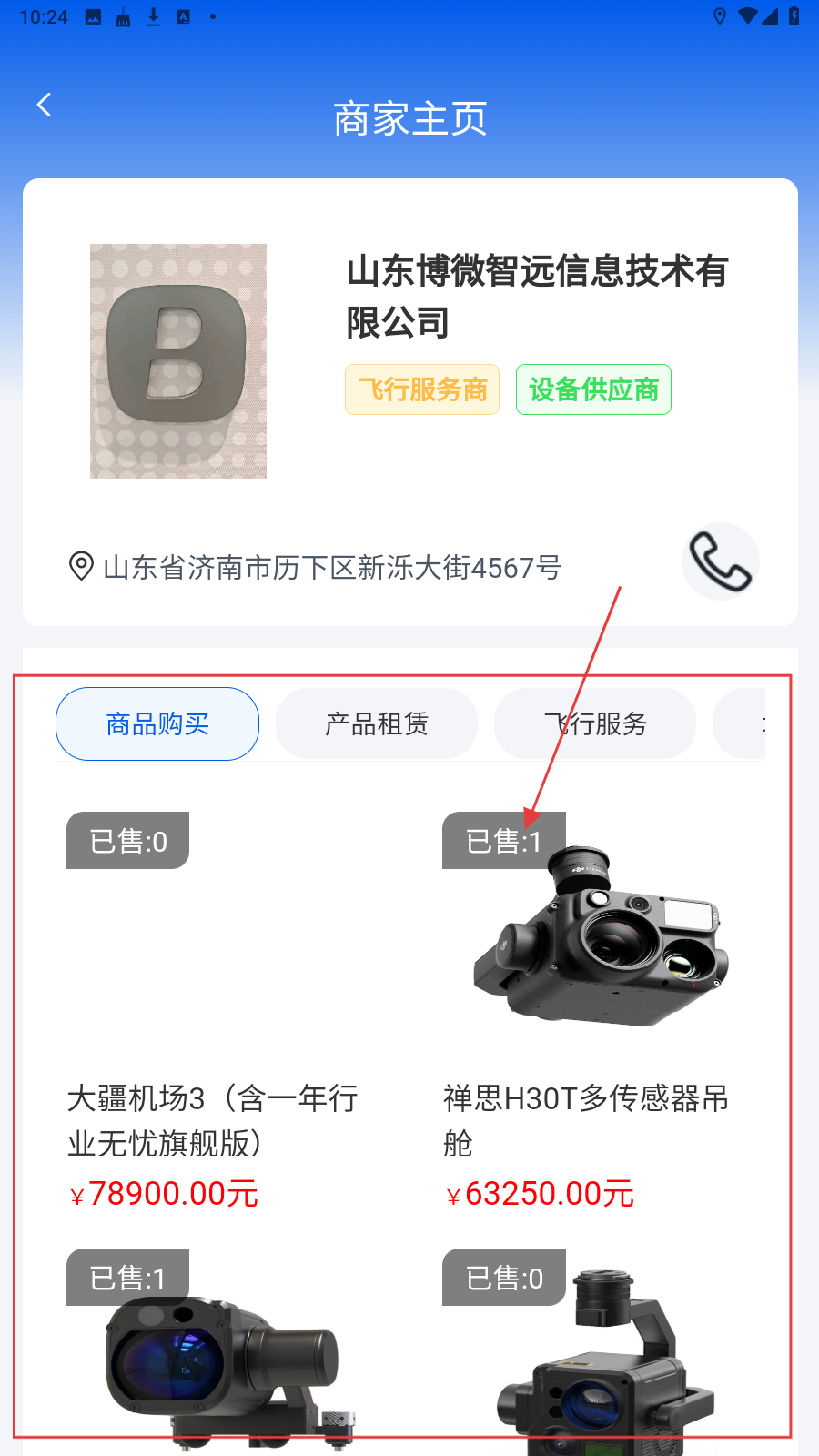Switch to the 飞行服务 tab
Viewport: 819px width, 1456px height.
595,723
